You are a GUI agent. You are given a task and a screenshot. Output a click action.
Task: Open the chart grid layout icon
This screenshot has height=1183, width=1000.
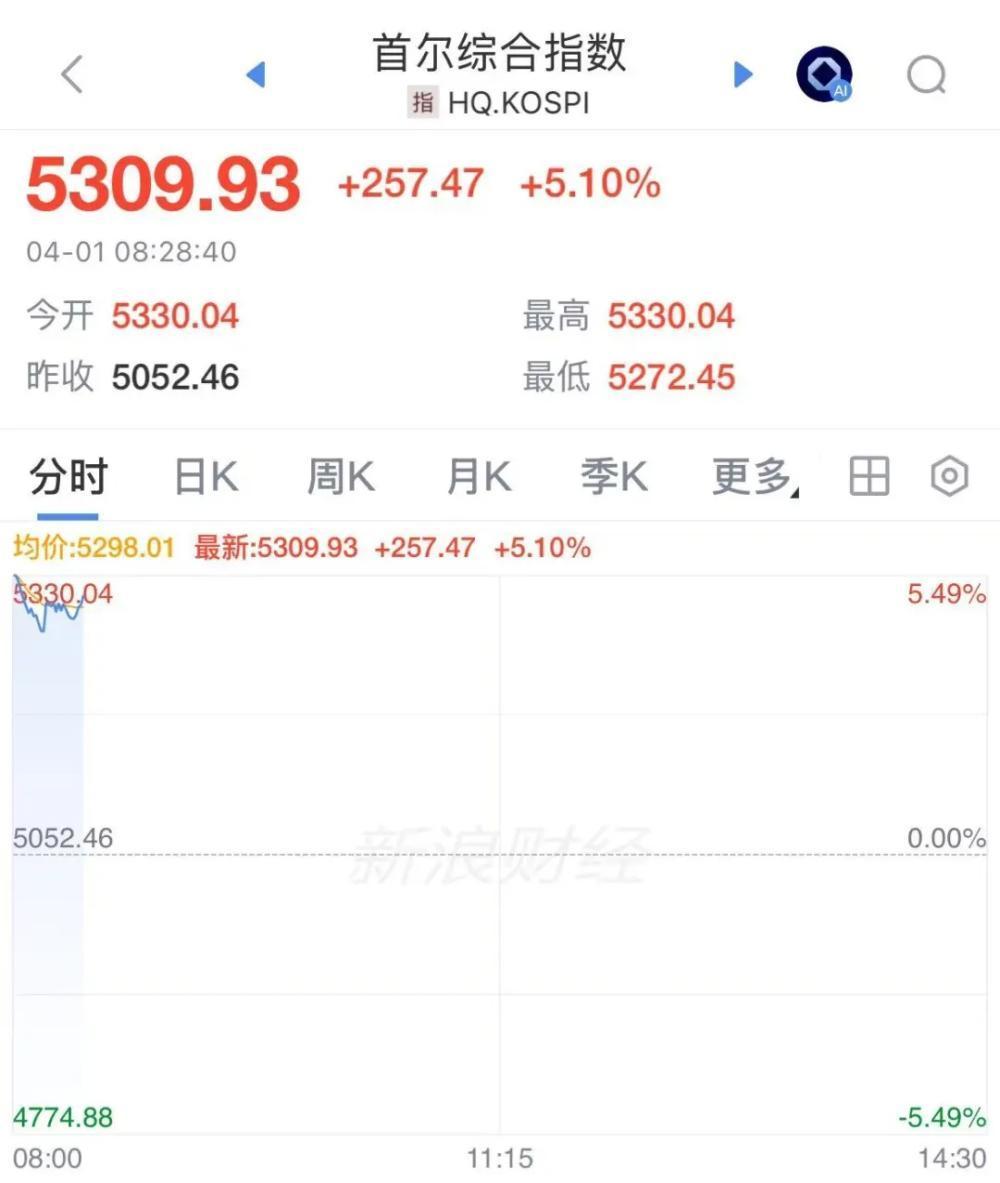(x=869, y=477)
